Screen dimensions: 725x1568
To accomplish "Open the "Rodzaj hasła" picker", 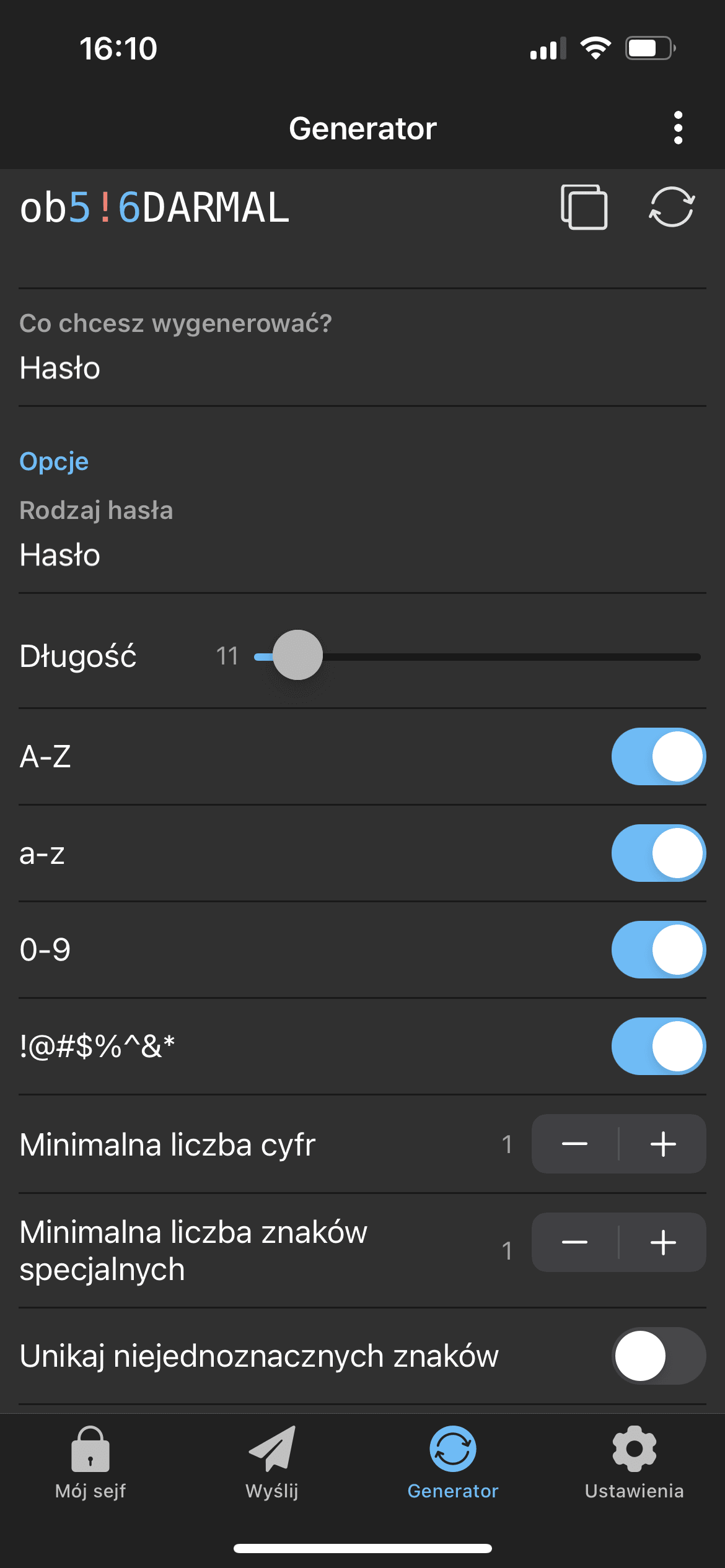I will [x=362, y=533].
